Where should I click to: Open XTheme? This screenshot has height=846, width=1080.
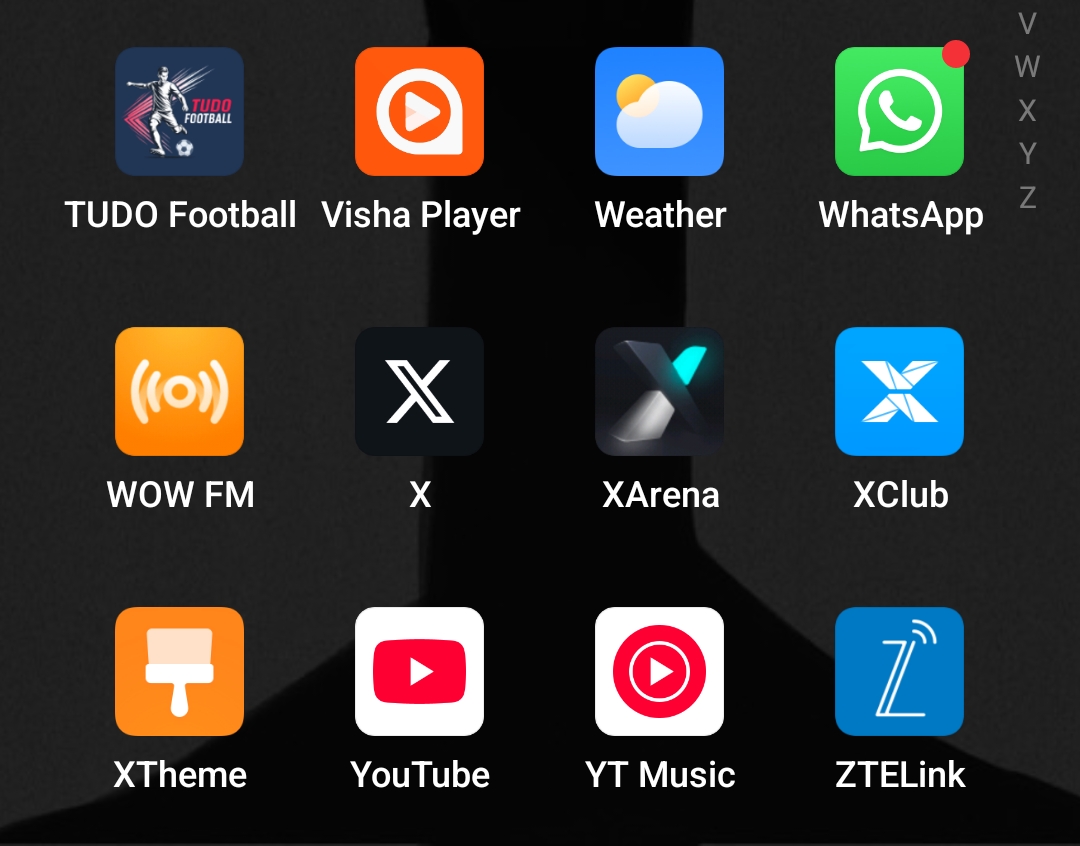coord(179,672)
